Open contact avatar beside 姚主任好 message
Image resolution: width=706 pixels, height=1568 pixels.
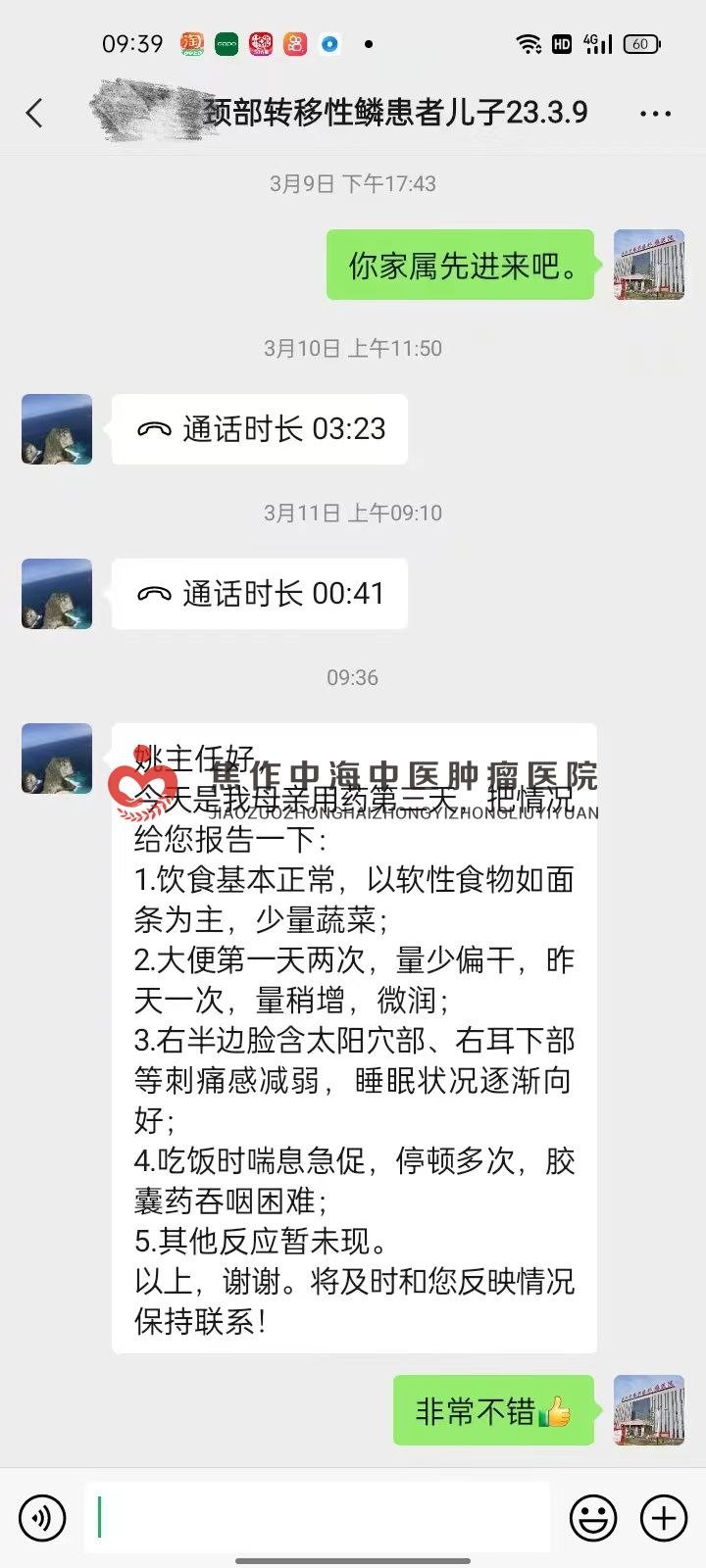57,759
